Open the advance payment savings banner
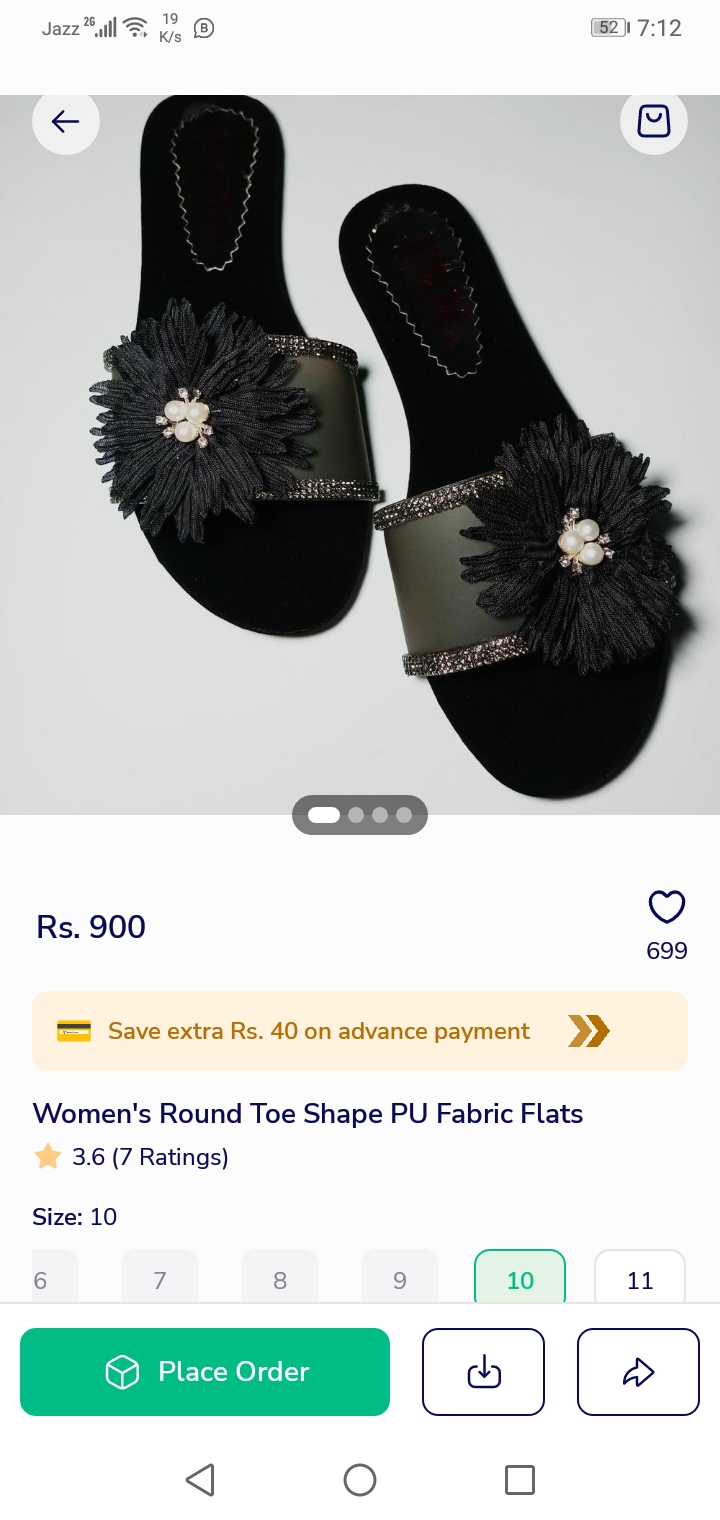The image size is (720, 1520). (x=360, y=1031)
